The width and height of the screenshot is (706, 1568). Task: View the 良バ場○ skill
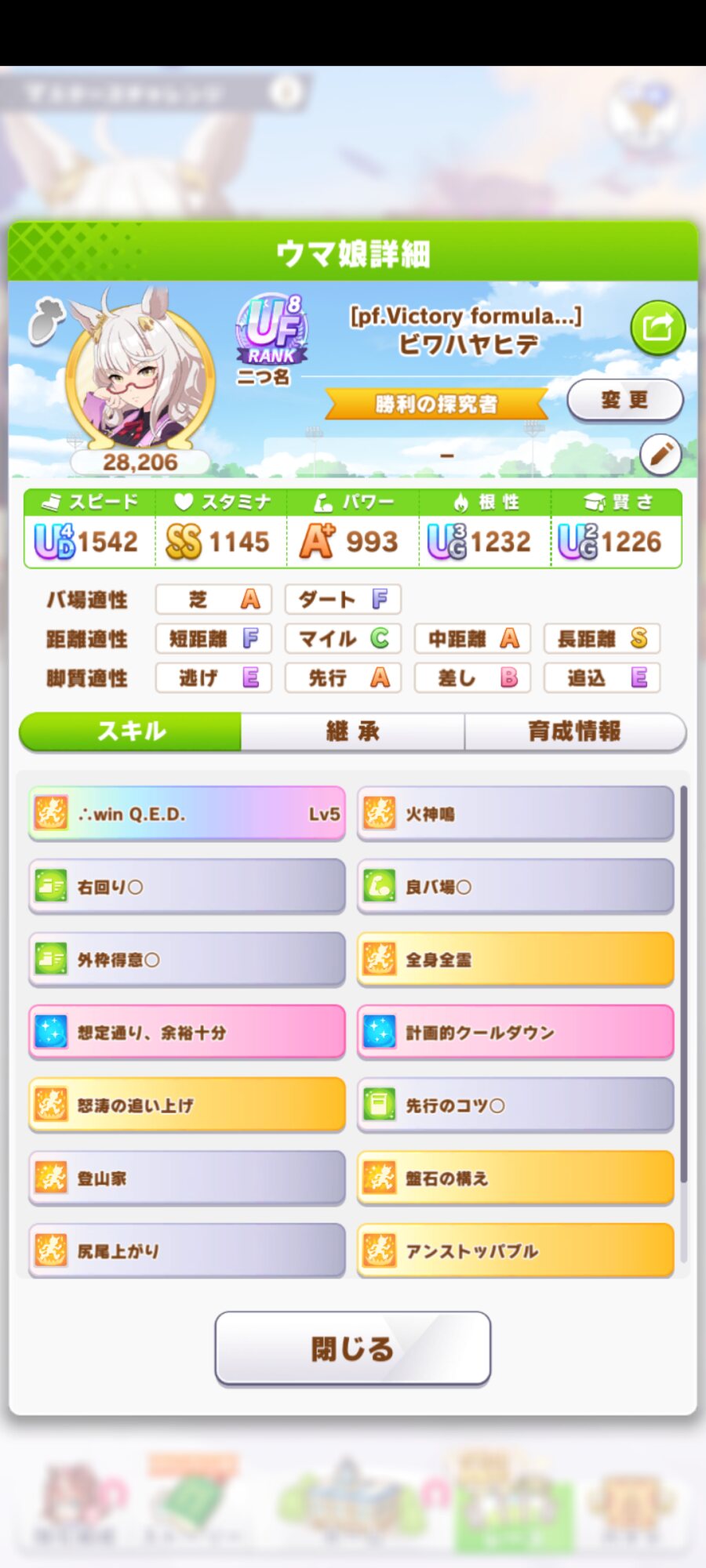click(515, 887)
